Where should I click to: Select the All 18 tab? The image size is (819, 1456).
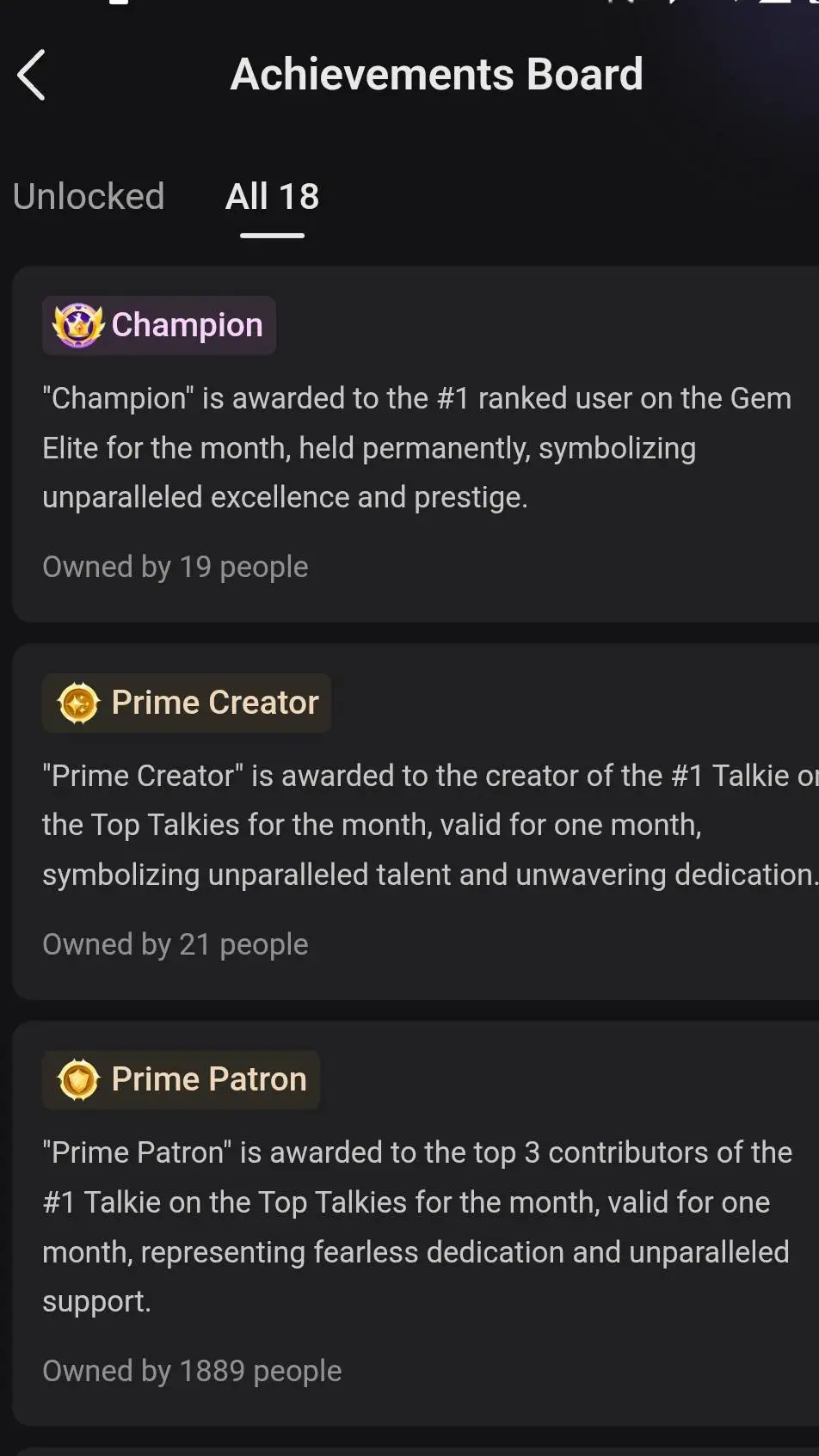tap(272, 197)
